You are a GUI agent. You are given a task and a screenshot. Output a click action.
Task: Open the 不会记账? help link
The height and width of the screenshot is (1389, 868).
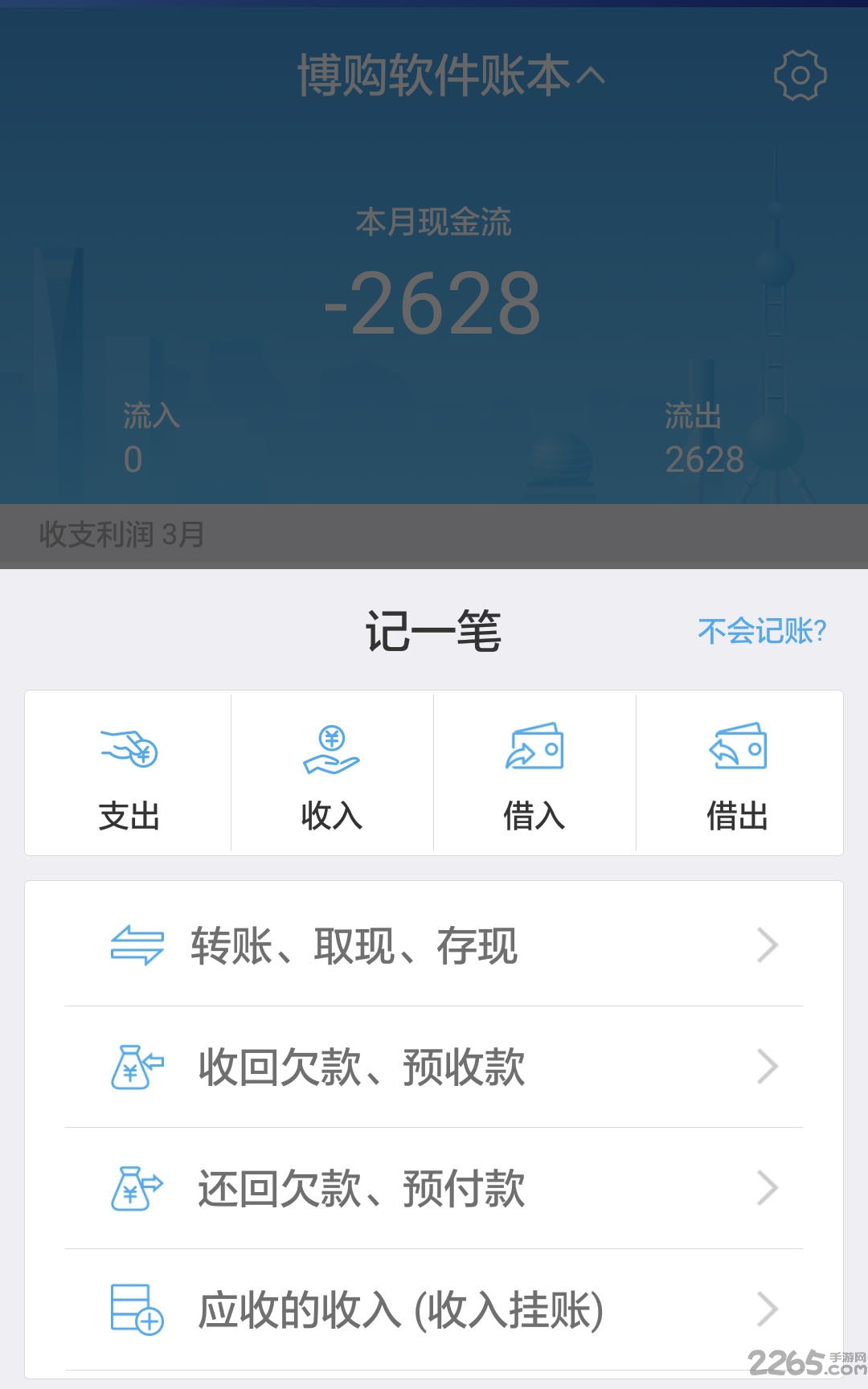762,633
